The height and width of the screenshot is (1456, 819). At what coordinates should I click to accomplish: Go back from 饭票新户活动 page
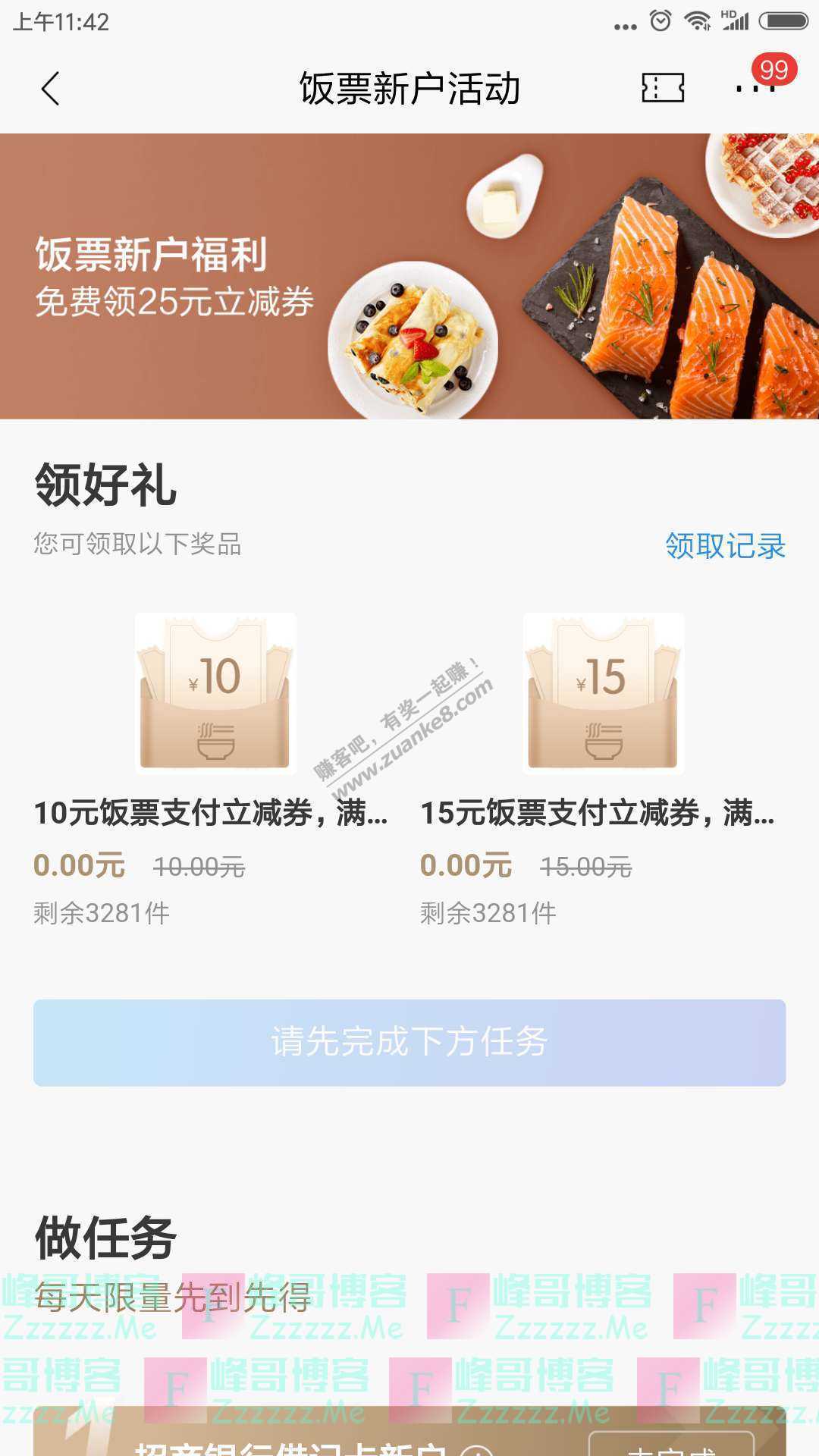click(50, 89)
